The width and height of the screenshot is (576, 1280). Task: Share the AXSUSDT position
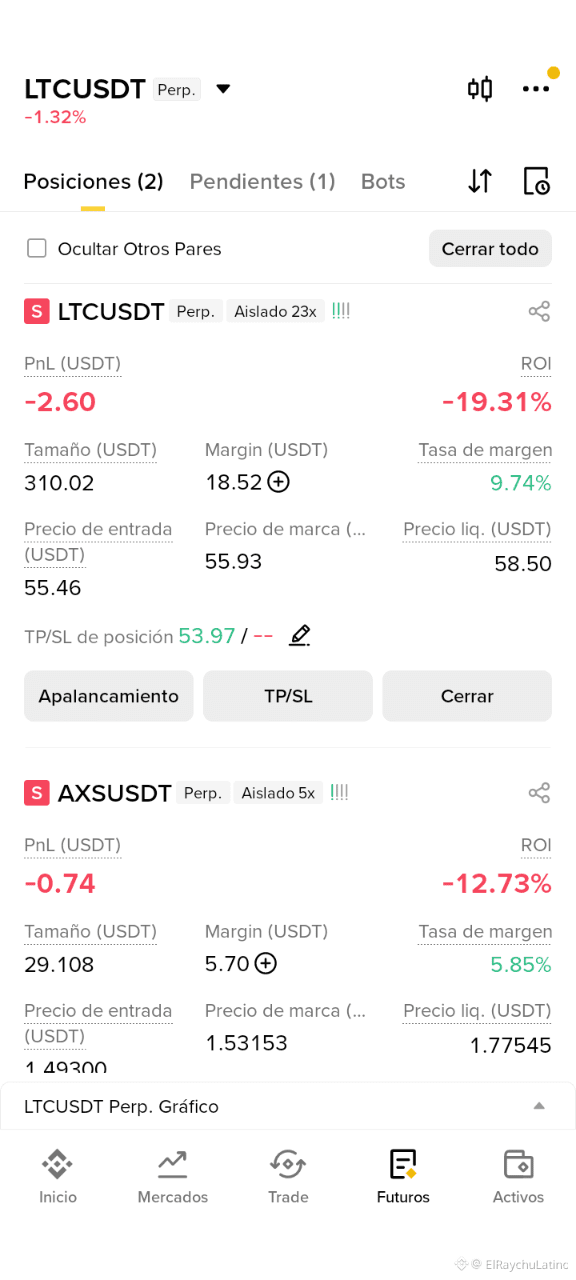(539, 793)
